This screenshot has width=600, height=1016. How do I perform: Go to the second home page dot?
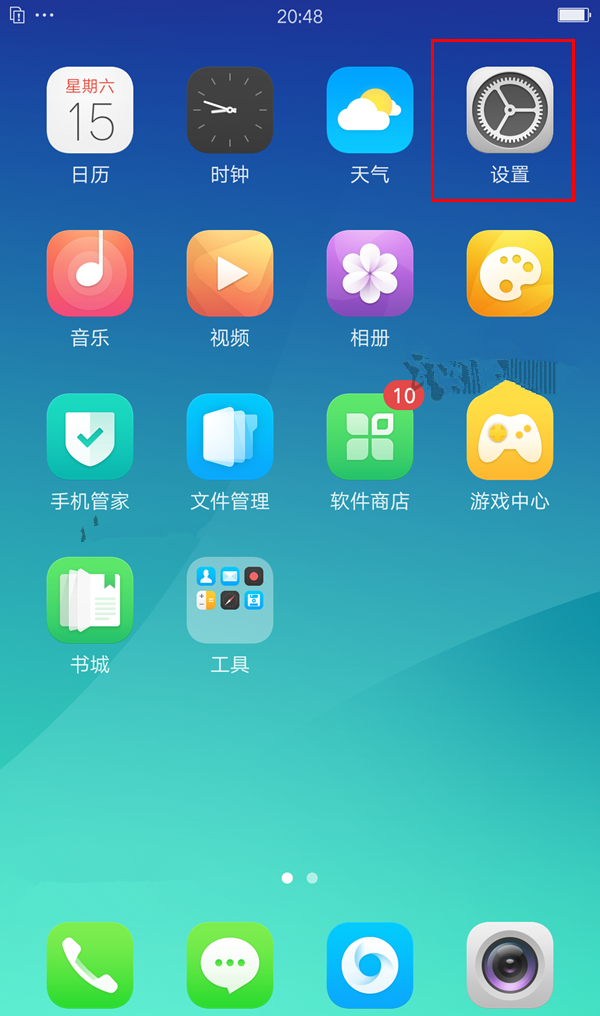click(x=312, y=878)
